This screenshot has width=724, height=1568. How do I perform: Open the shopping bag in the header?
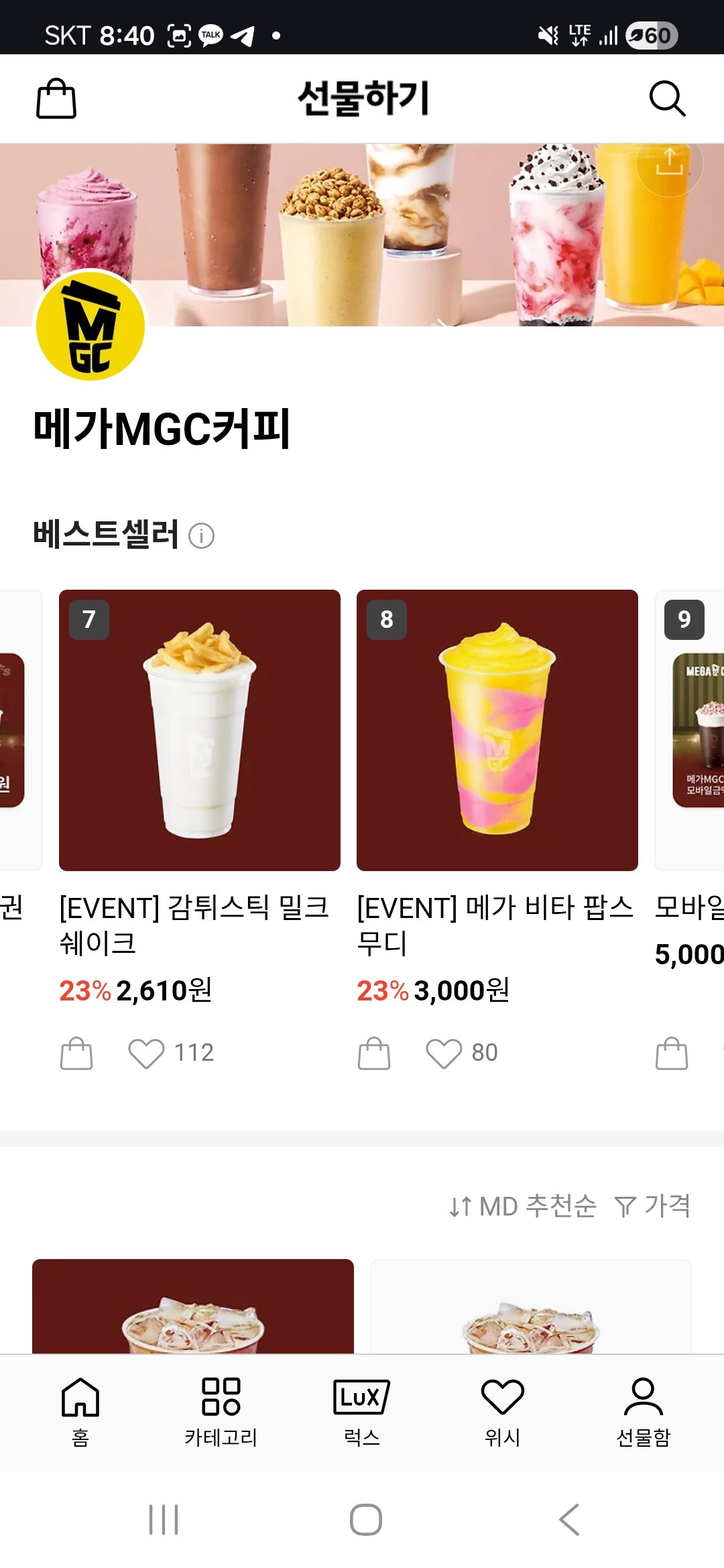(x=56, y=99)
